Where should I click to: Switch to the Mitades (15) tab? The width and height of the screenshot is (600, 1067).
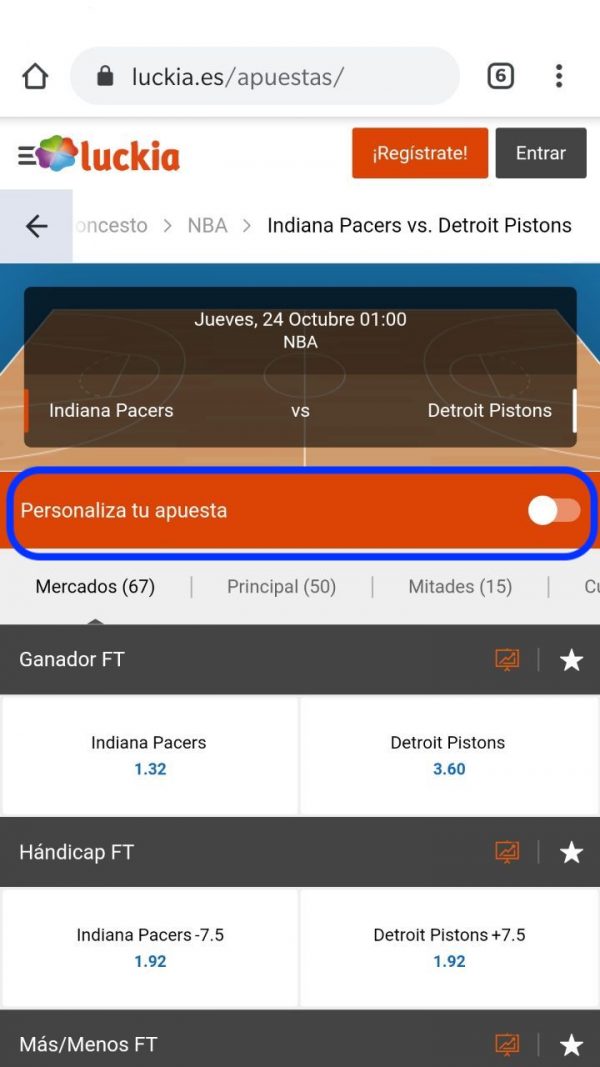click(x=460, y=587)
